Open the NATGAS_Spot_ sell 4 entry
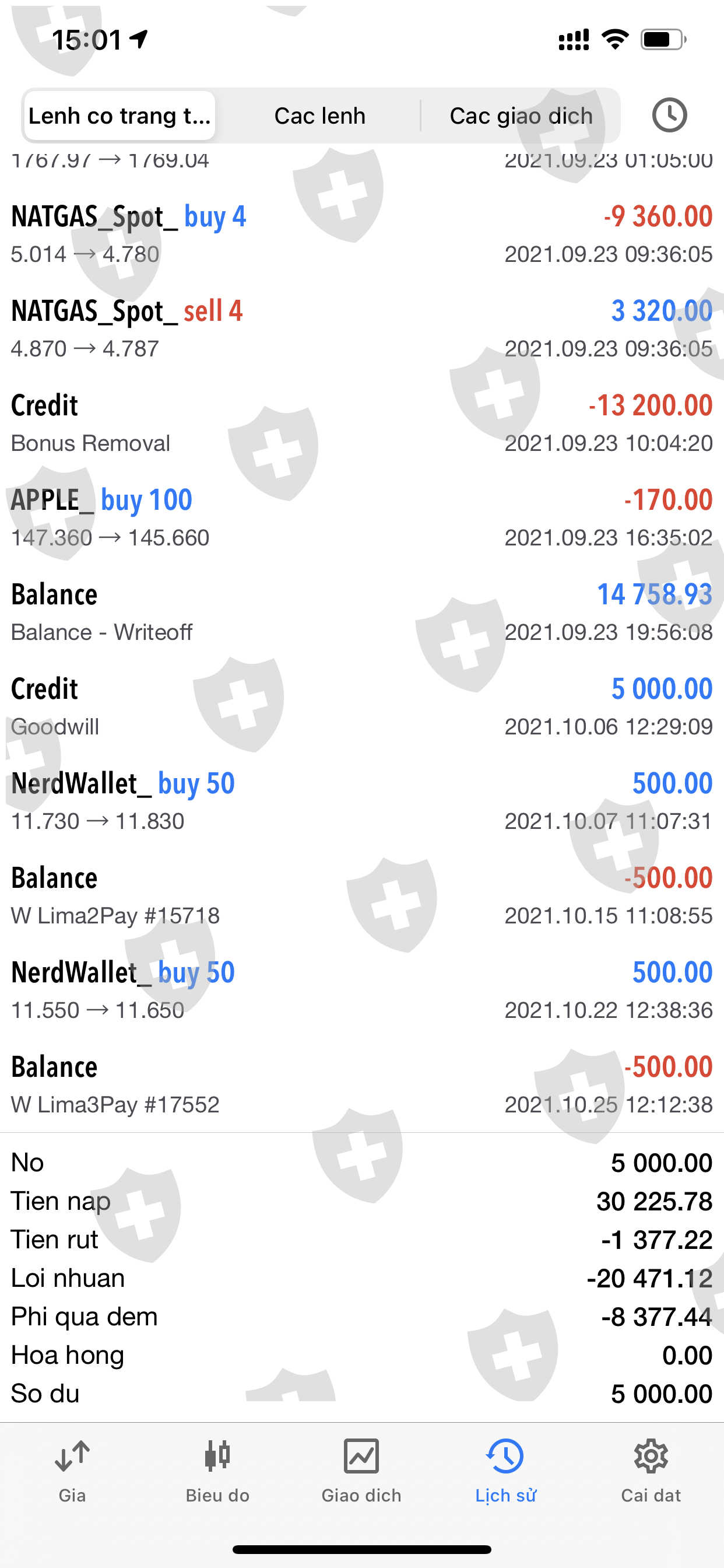This screenshot has width=724, height=1568. point(361,328)
